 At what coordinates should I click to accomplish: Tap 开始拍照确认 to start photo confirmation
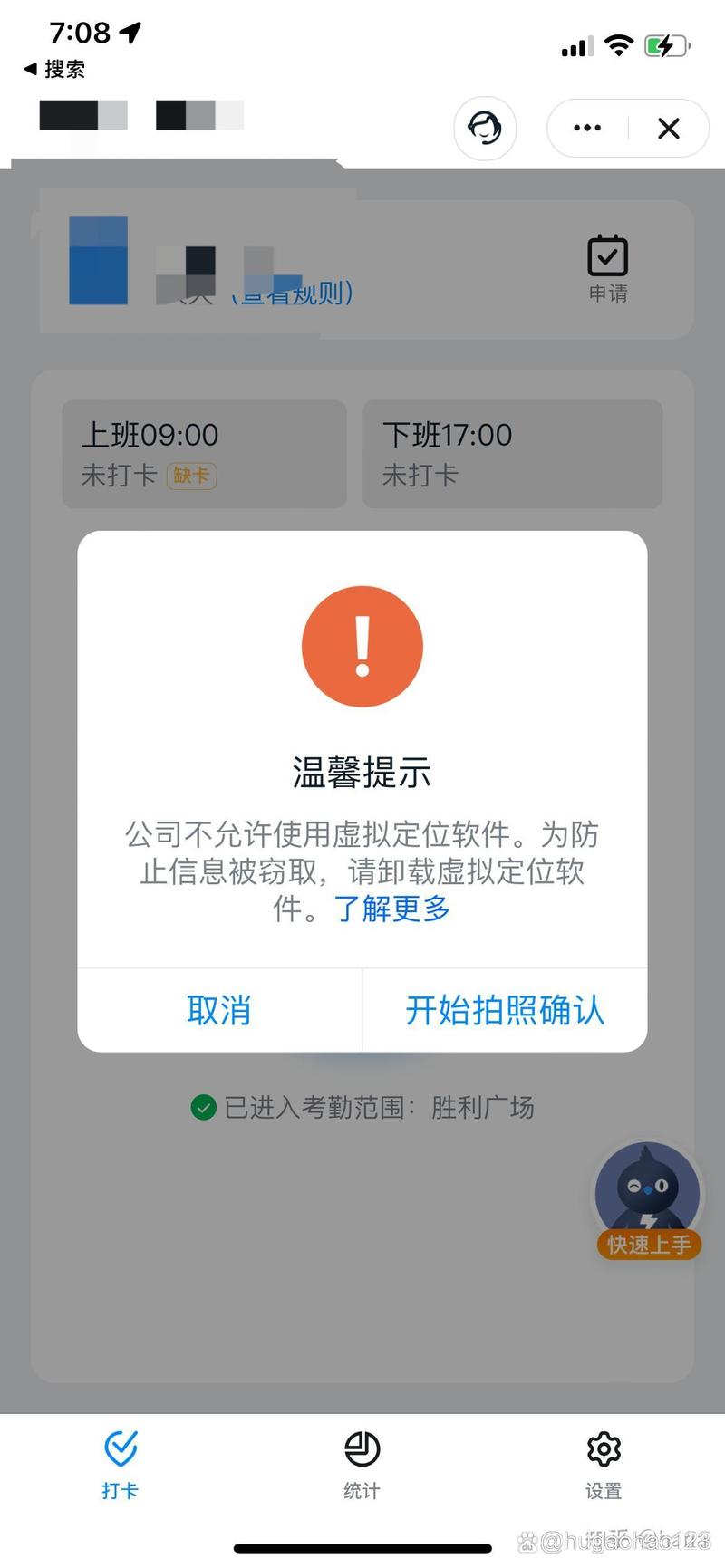tap(504, 1010)
